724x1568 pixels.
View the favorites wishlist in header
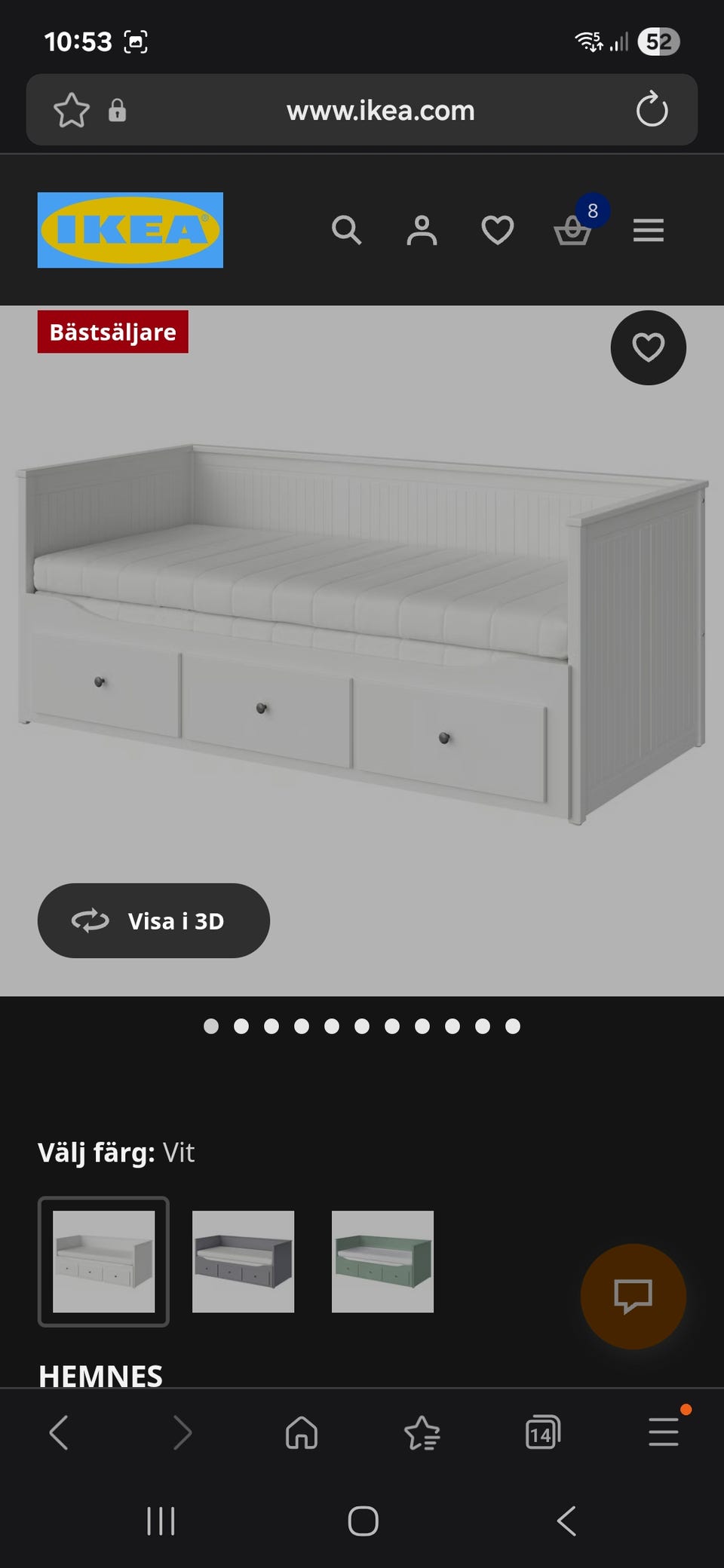pos(497,230)
